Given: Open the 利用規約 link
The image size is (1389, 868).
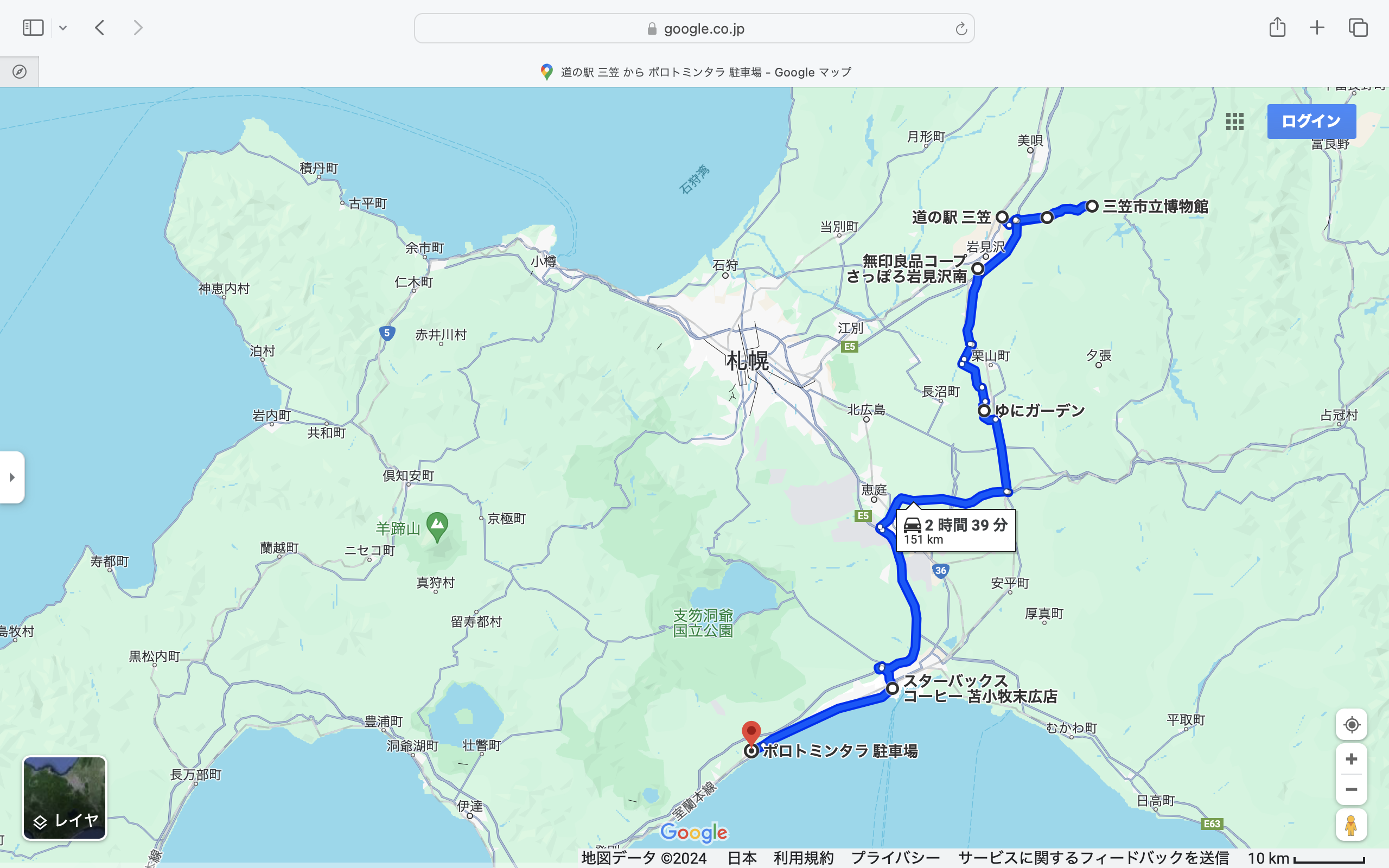Looking at the screenshot, I should pos(803,858).
